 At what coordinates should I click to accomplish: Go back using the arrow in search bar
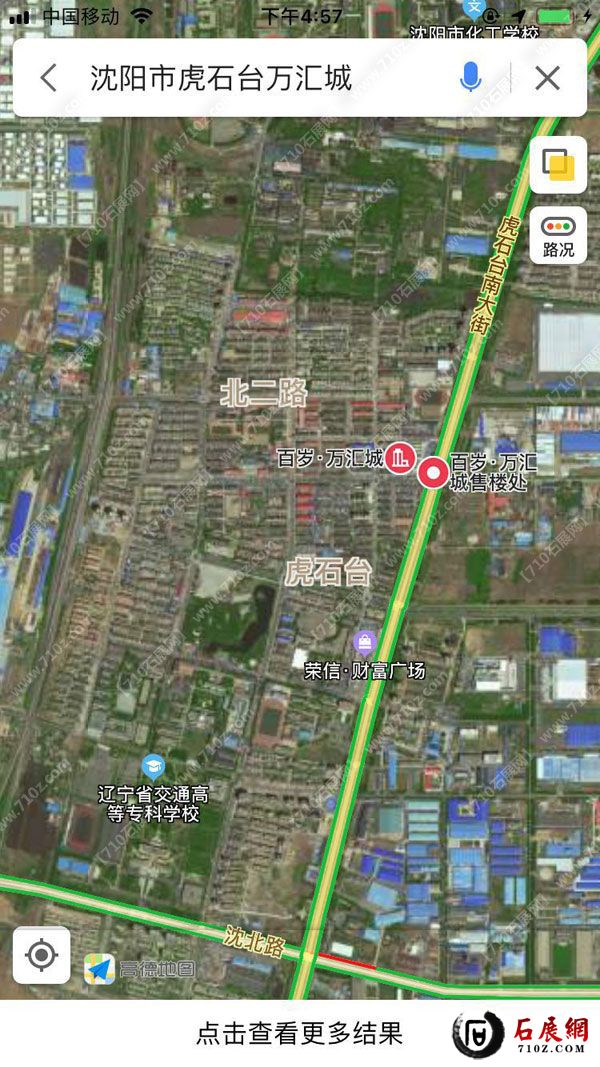tap(48, 78)
